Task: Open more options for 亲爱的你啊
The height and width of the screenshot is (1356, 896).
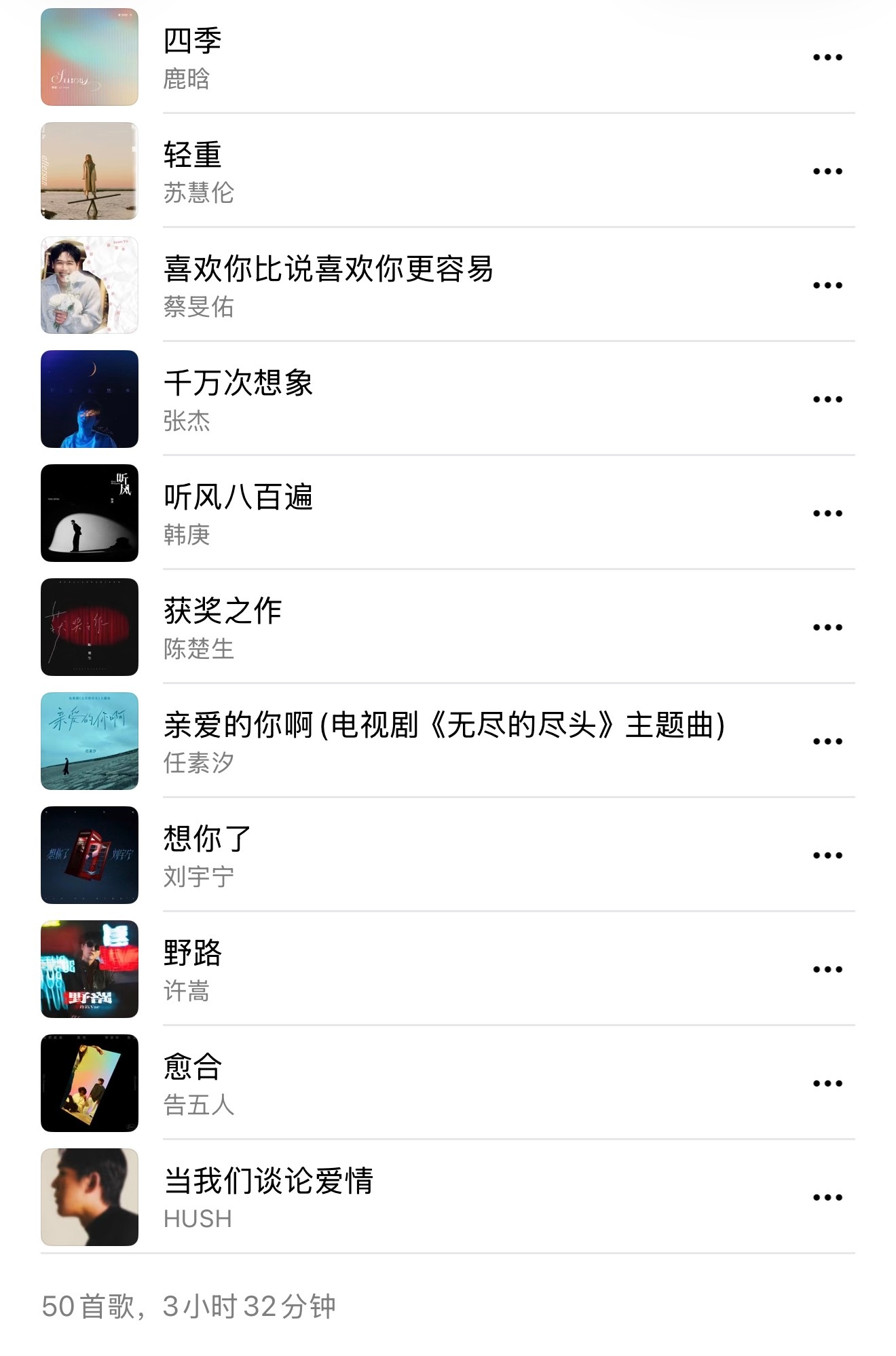Action: coord(827,742)
